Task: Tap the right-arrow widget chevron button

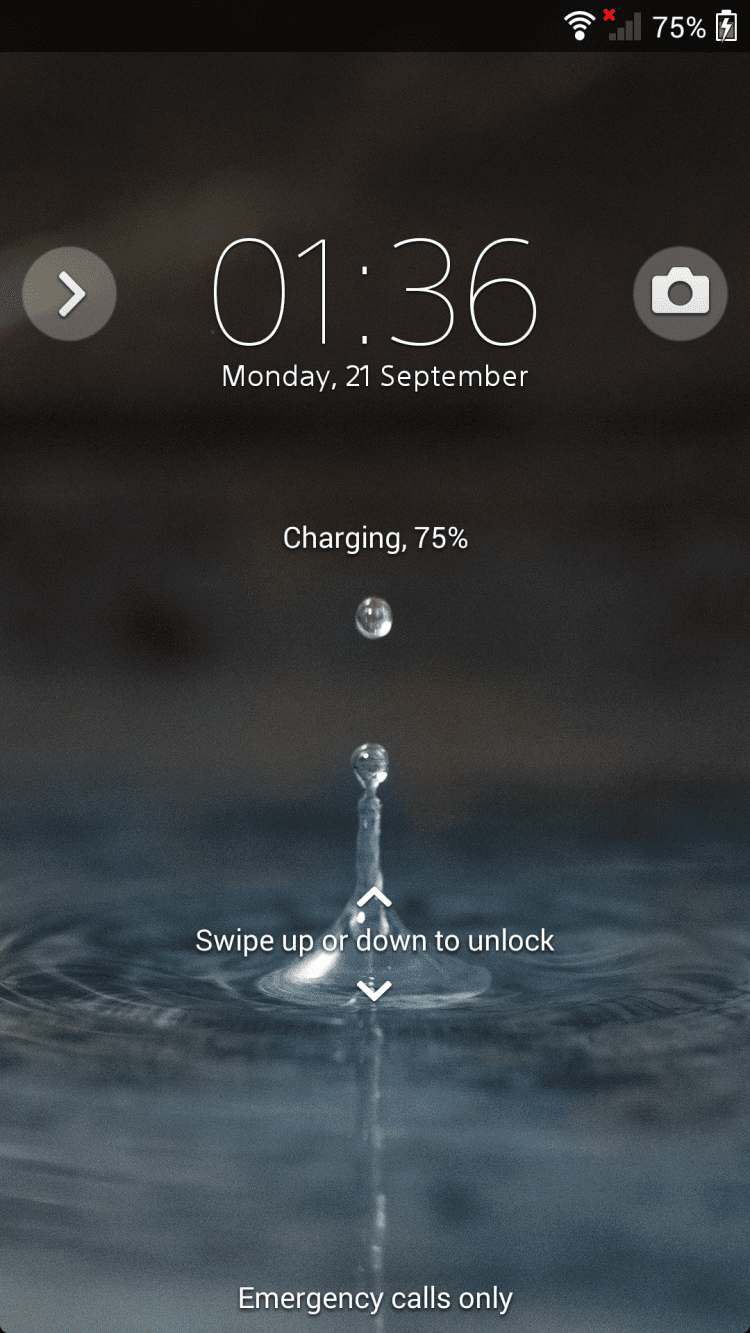Action: [x=70, y=294]
